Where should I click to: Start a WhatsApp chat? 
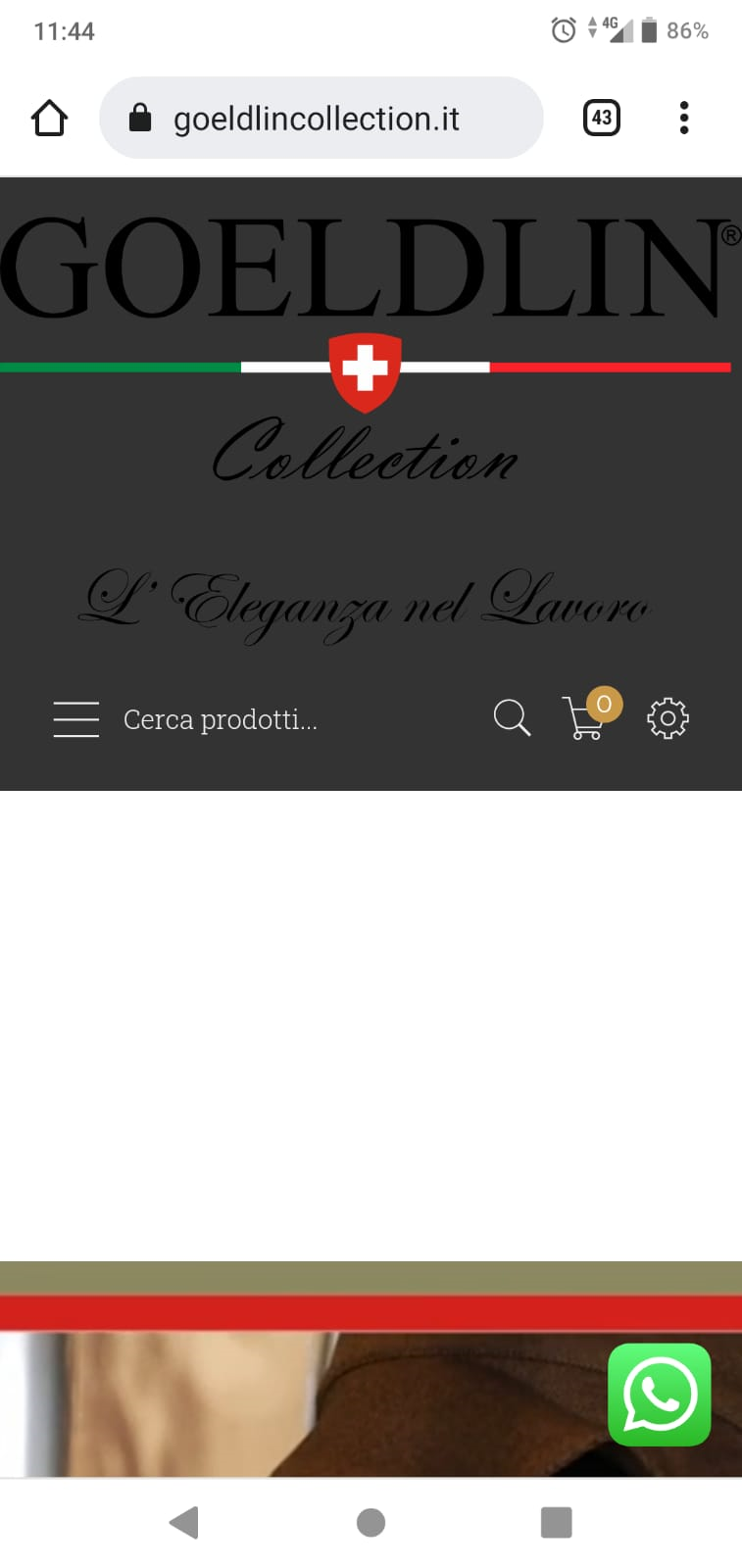tap(660, 1395)
